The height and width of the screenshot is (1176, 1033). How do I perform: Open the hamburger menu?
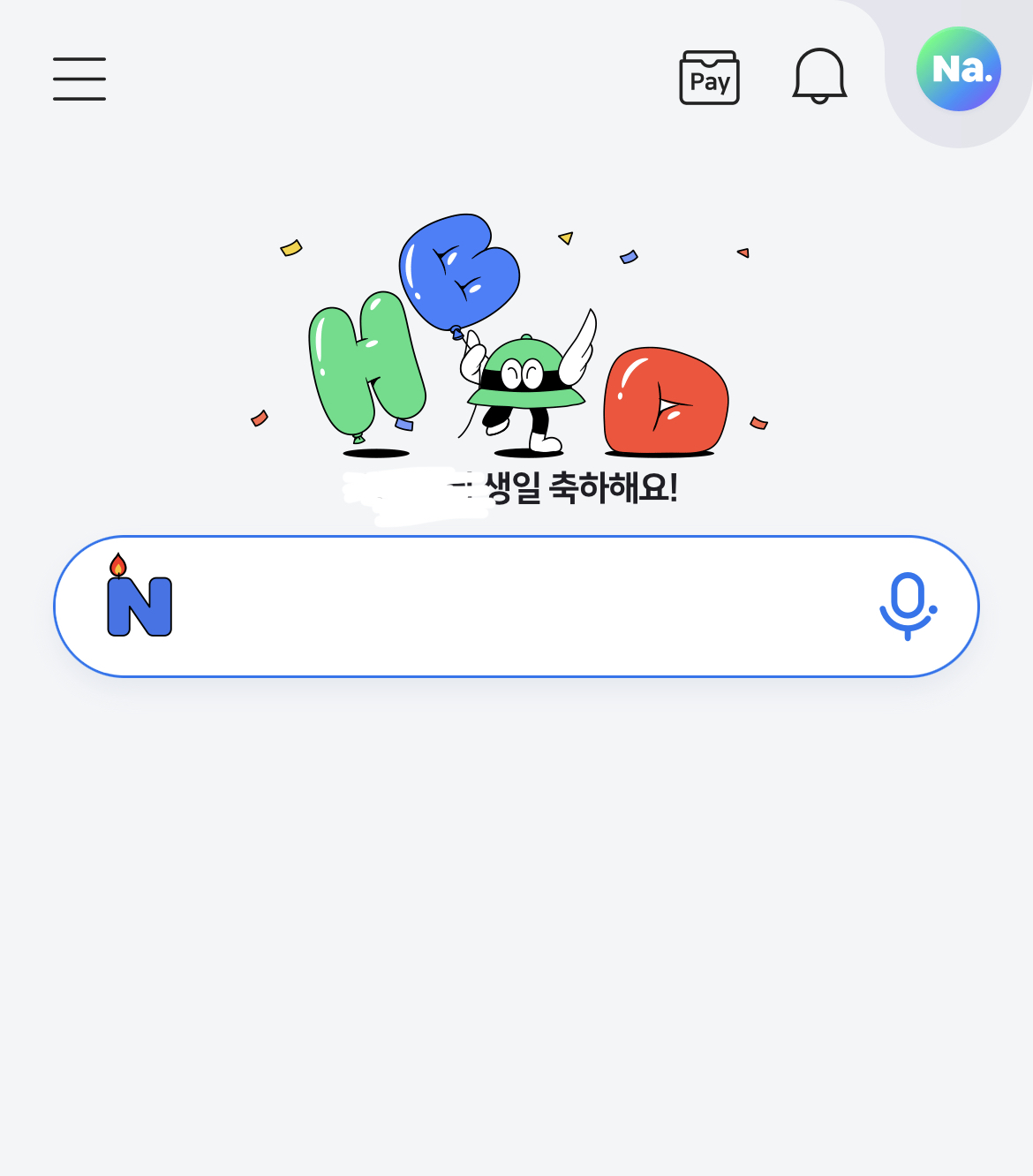tap(79, 79)
